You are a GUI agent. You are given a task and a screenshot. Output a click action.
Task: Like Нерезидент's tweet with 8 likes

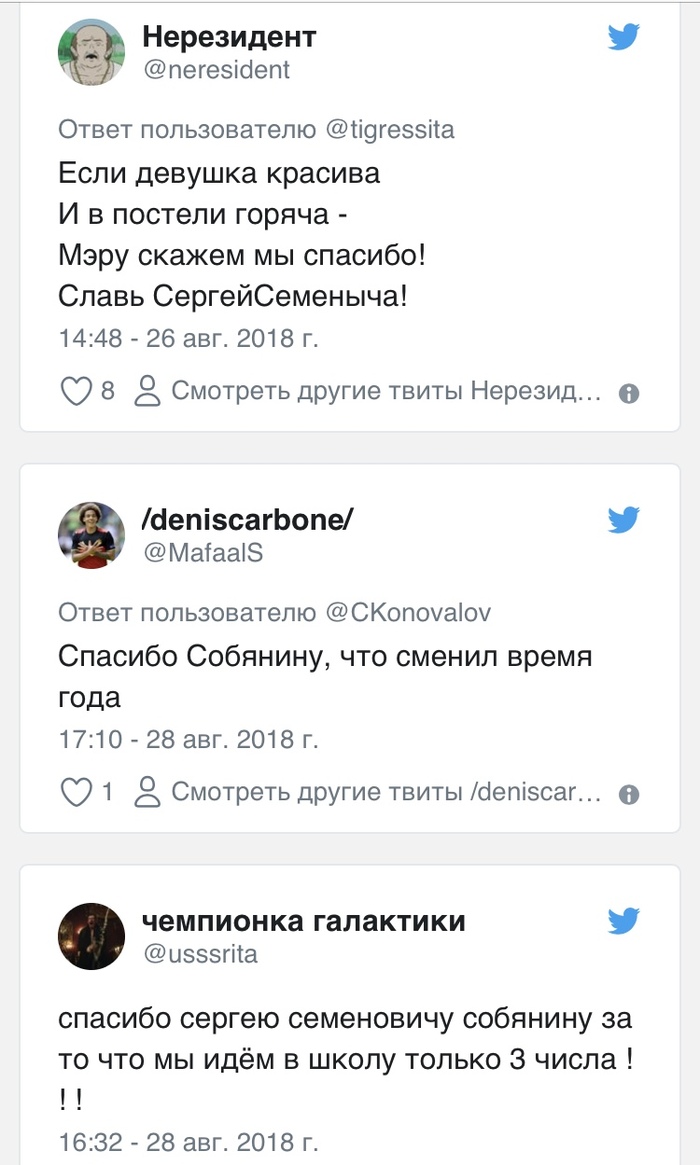[77, 392]
